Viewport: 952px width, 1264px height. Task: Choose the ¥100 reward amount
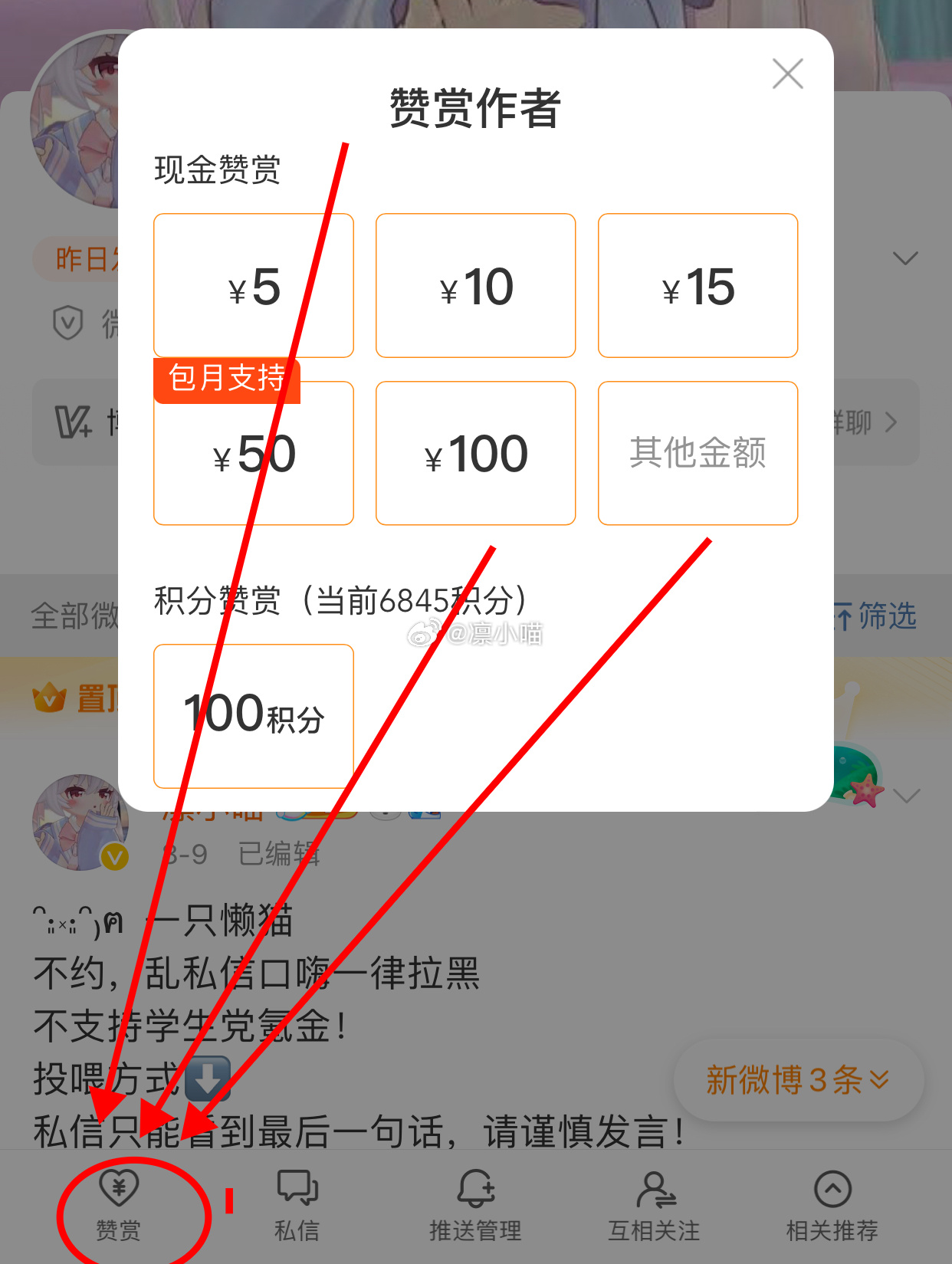point(475,453)
